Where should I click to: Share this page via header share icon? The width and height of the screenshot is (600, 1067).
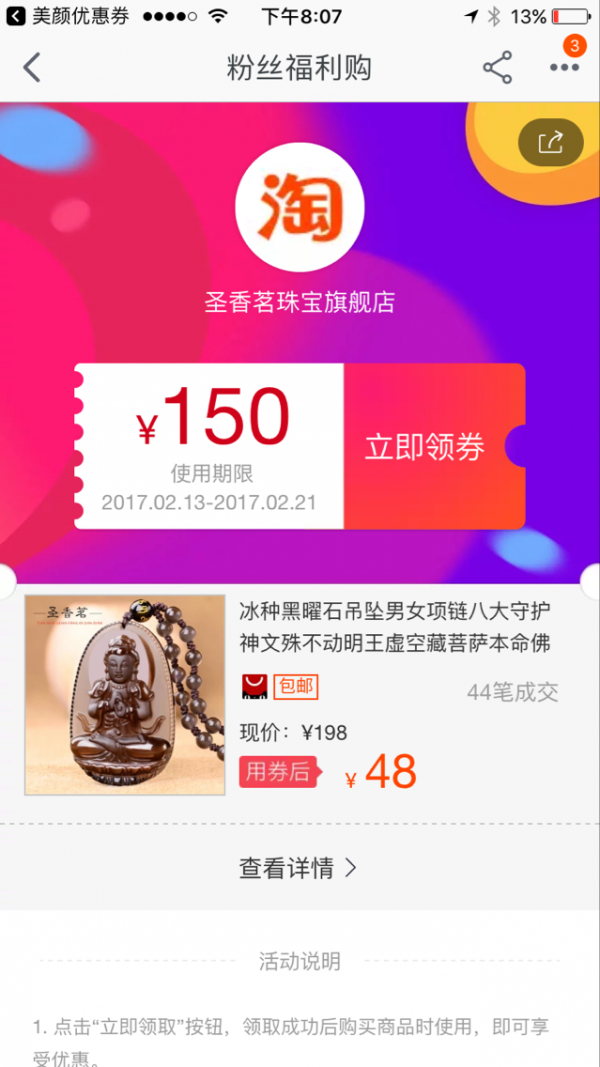[497, 68]
